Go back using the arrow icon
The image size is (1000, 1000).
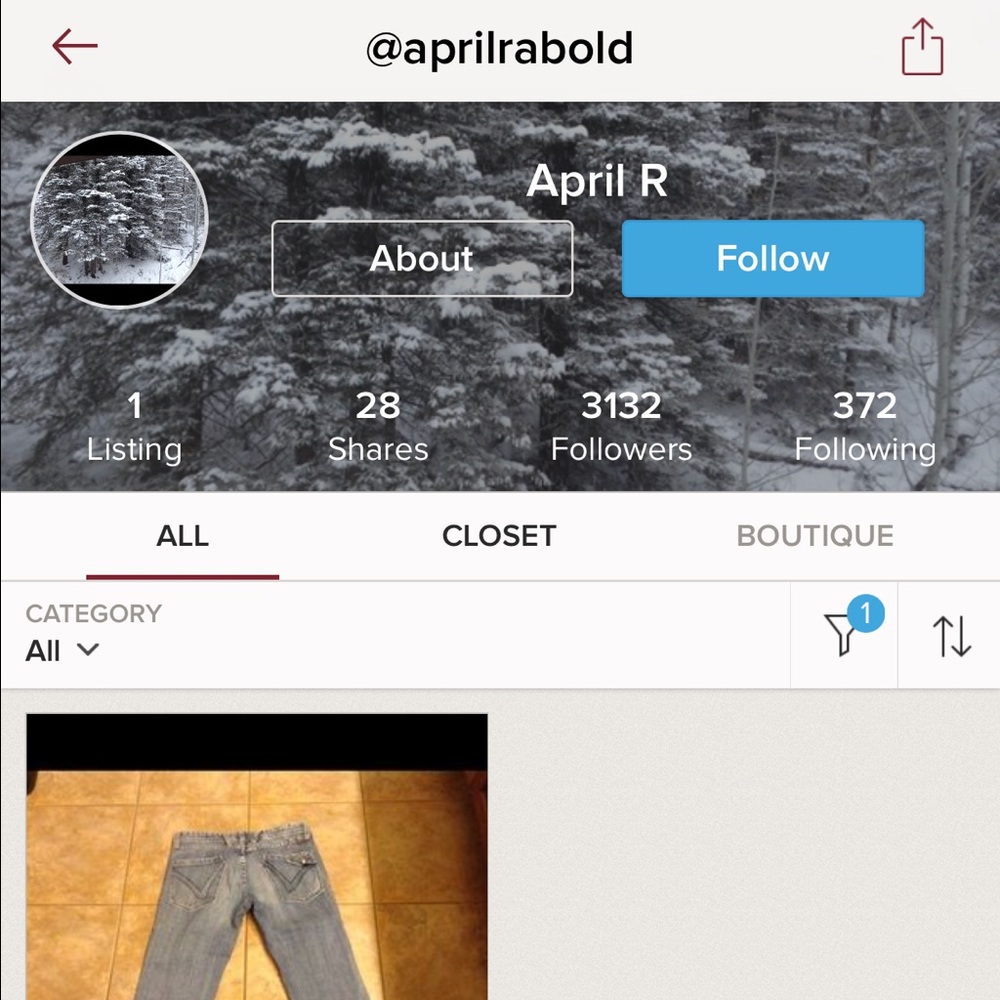point(75,47)
